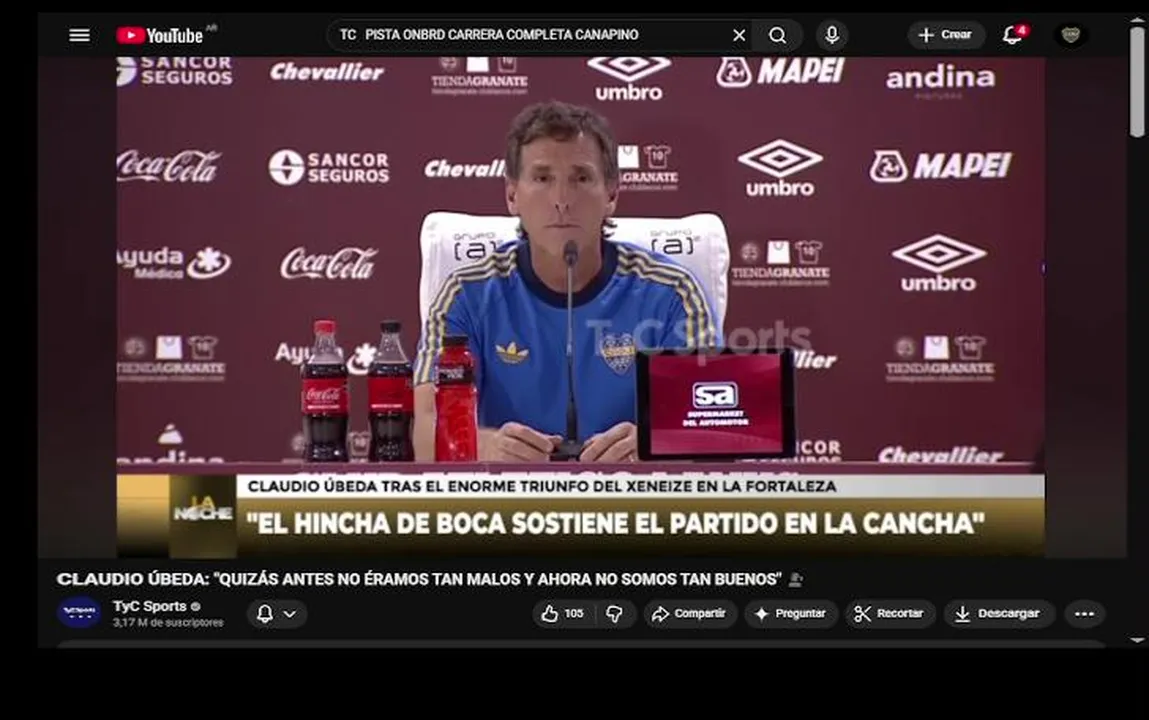Focus the search box with the query
Viewport: 1149px width, 720px height.
pos(530,35)
